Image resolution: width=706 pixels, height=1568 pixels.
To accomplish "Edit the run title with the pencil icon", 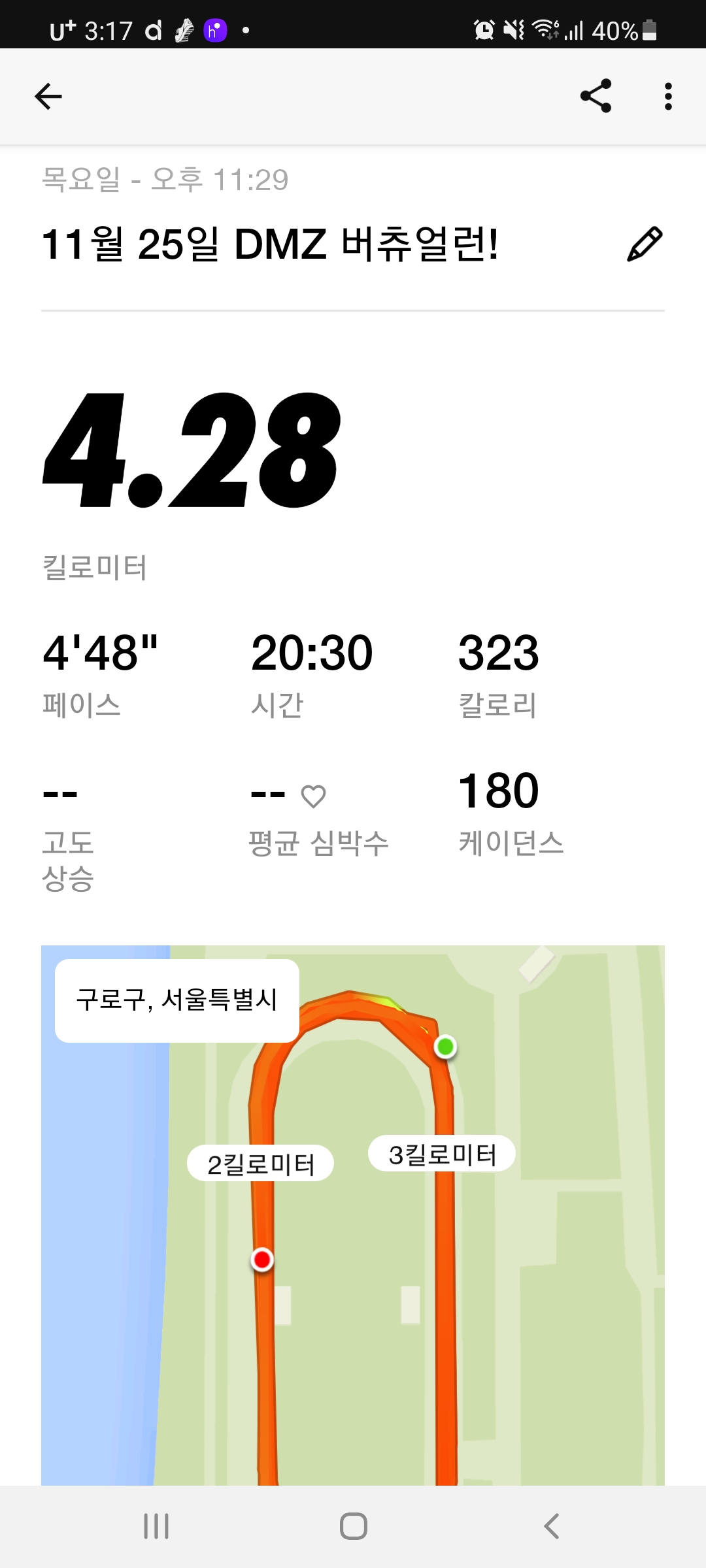I will [644, 244].
